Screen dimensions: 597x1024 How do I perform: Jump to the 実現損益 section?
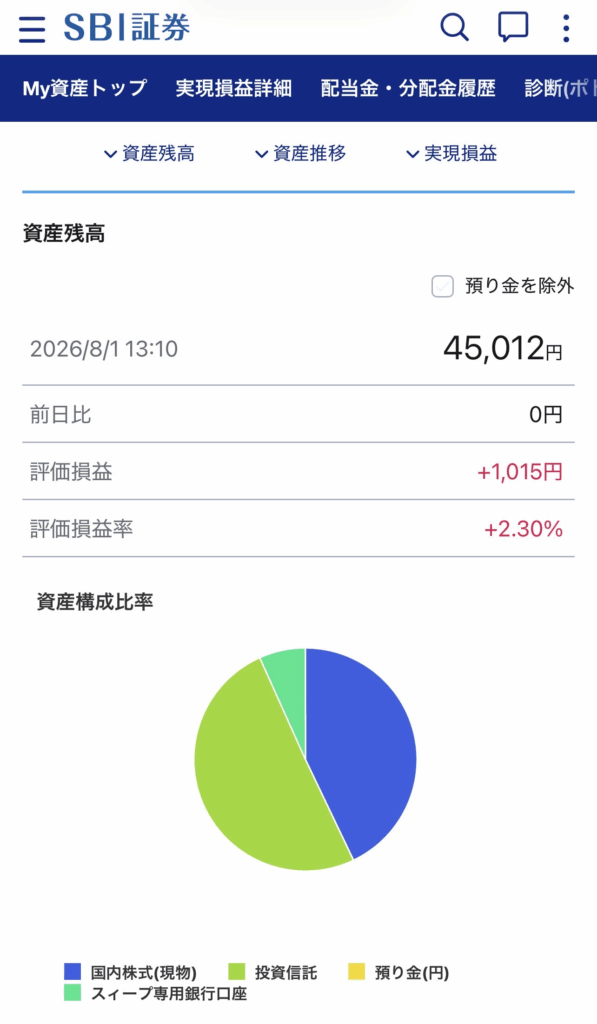(452, 153)
